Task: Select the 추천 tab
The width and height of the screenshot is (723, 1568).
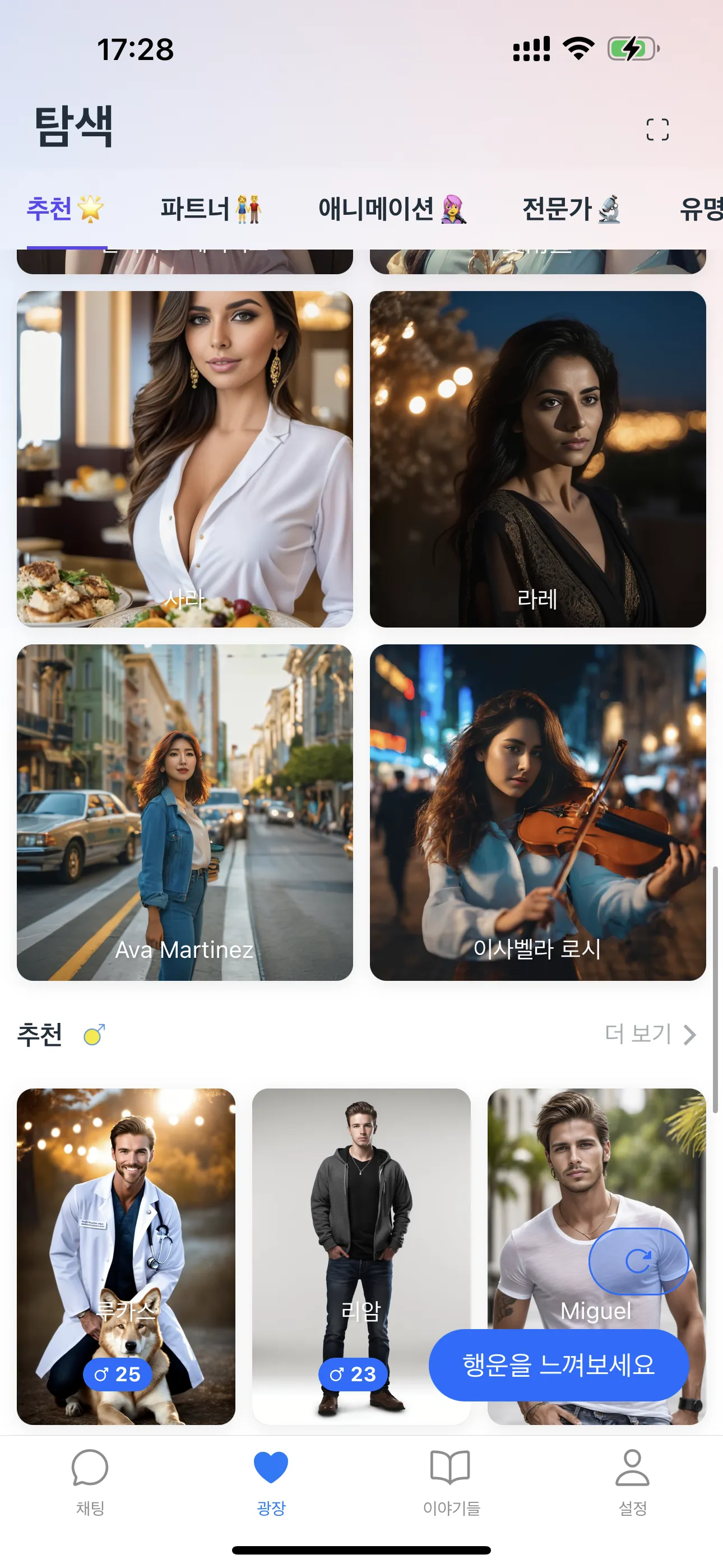Action: (x=65, y=209)
